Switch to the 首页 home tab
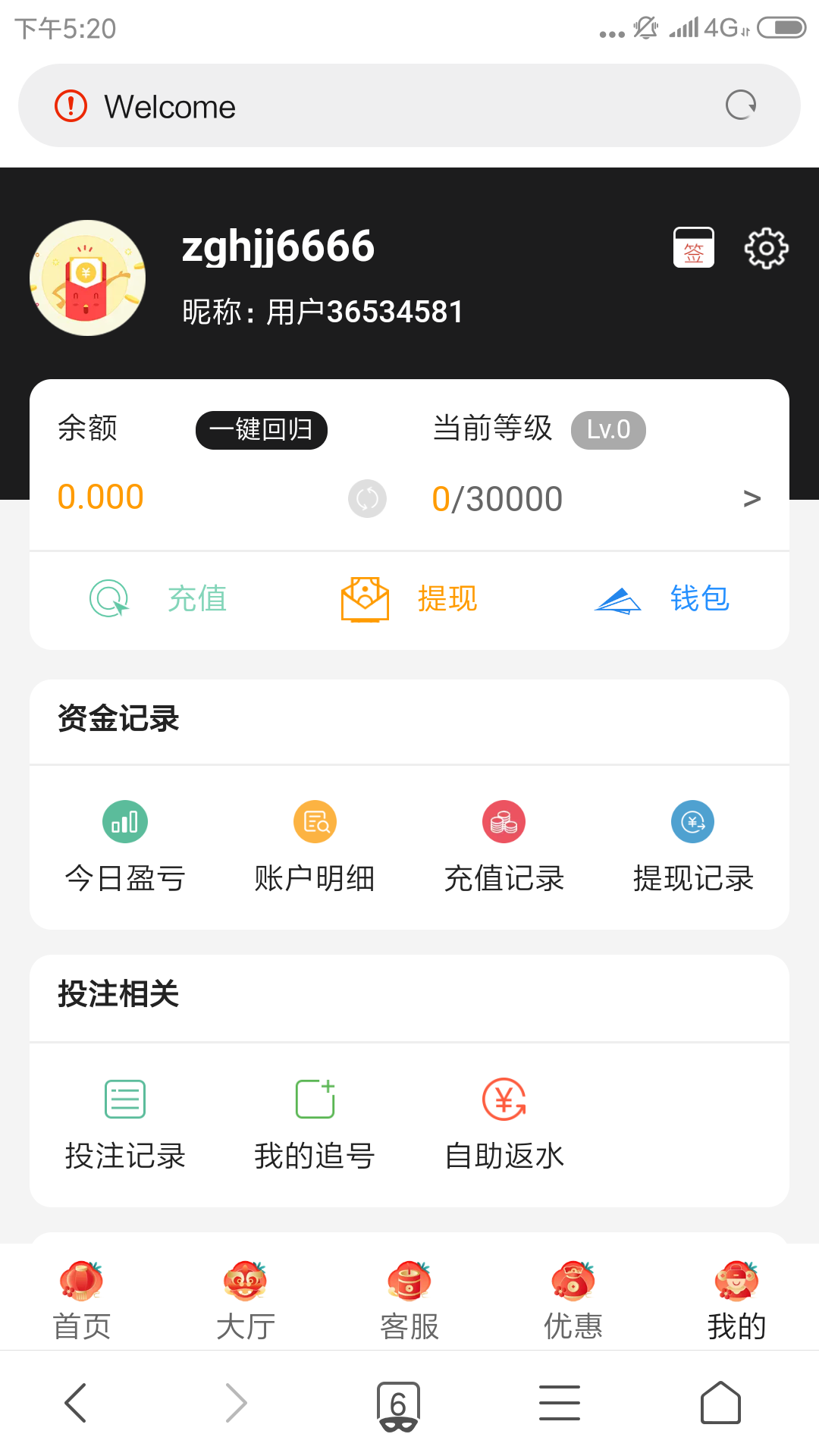 coord(82,1300)
